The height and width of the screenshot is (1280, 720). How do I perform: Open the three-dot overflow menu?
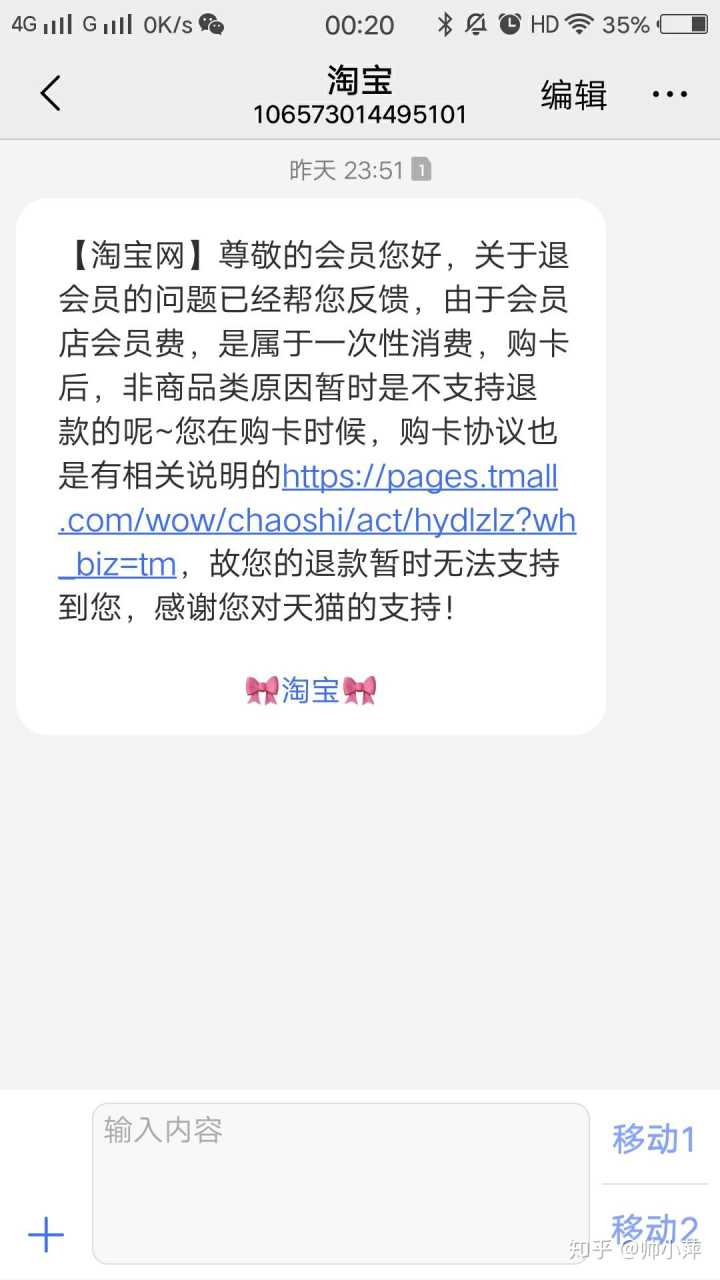click(669, 94)
